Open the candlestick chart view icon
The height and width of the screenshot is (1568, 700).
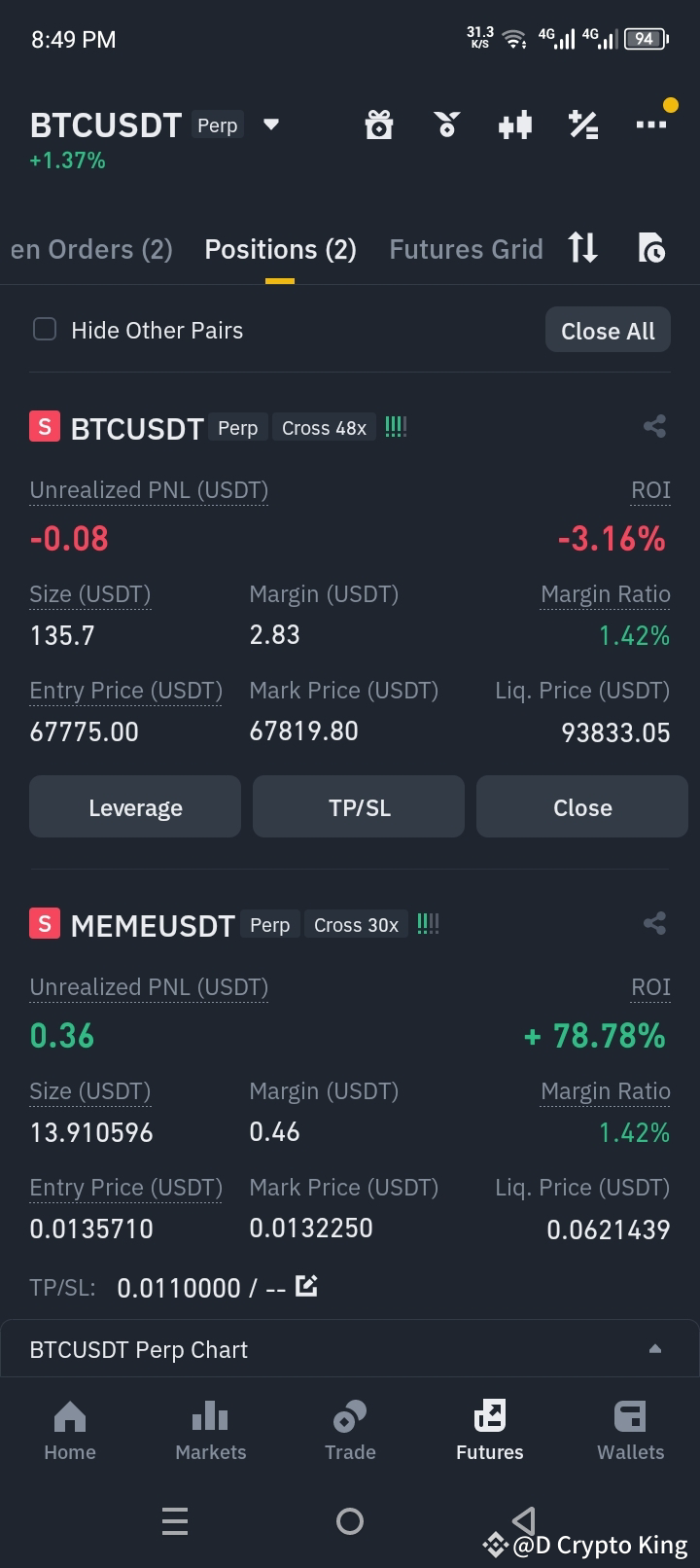click(515, 125)
